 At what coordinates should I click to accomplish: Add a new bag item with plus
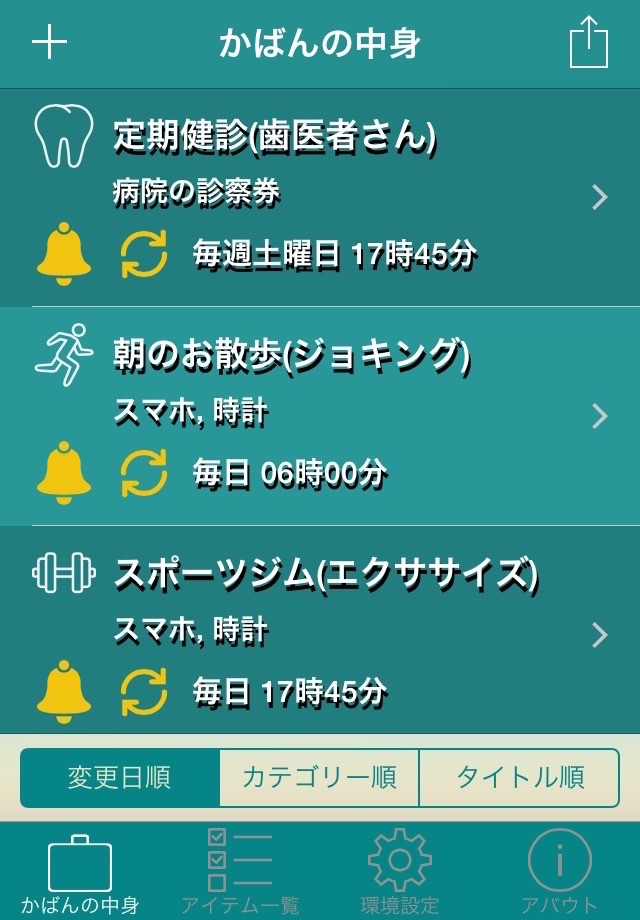click(x=49, y=42)
